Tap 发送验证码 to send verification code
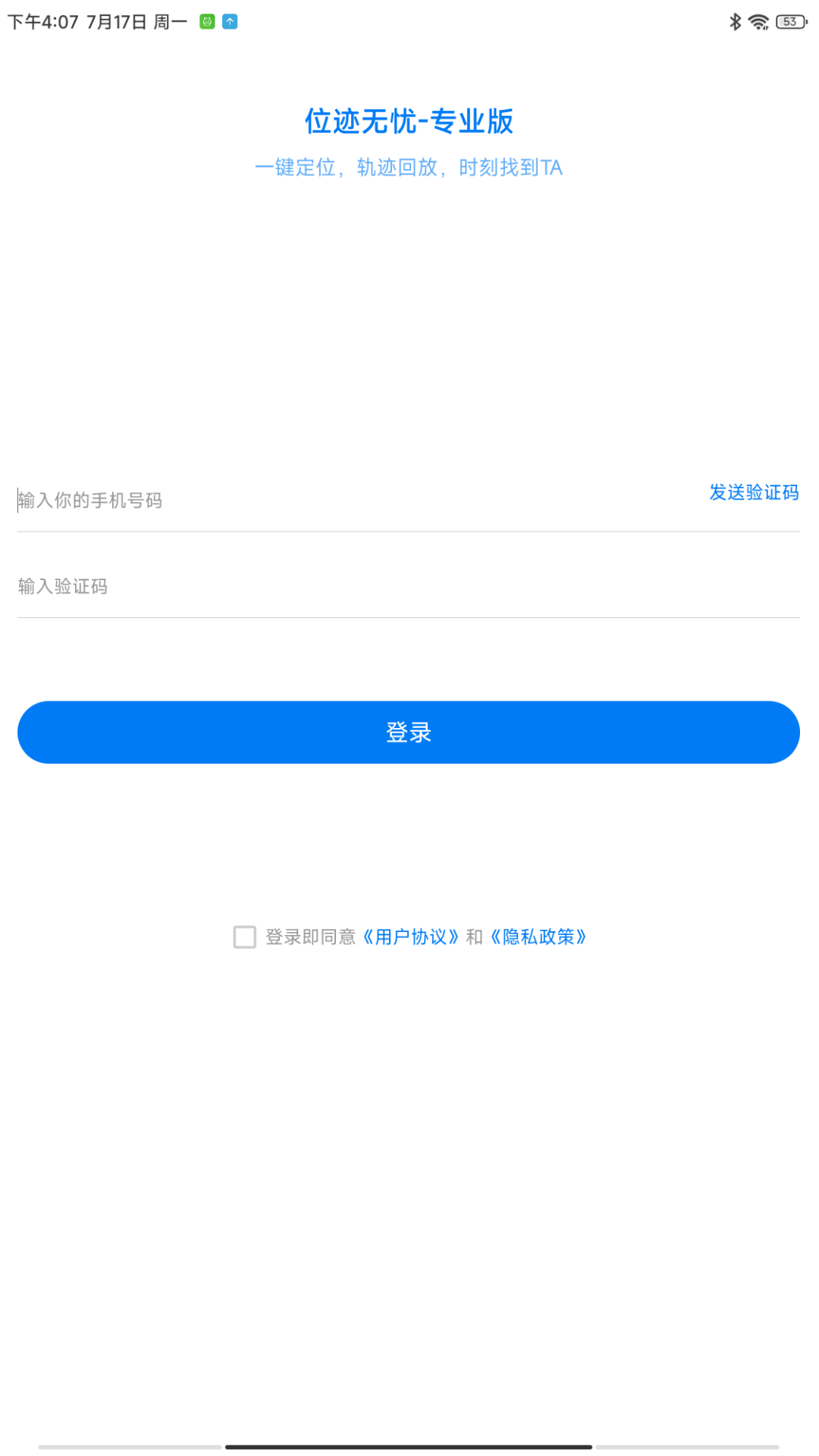The image size is (819, 1456). [754, 493]
